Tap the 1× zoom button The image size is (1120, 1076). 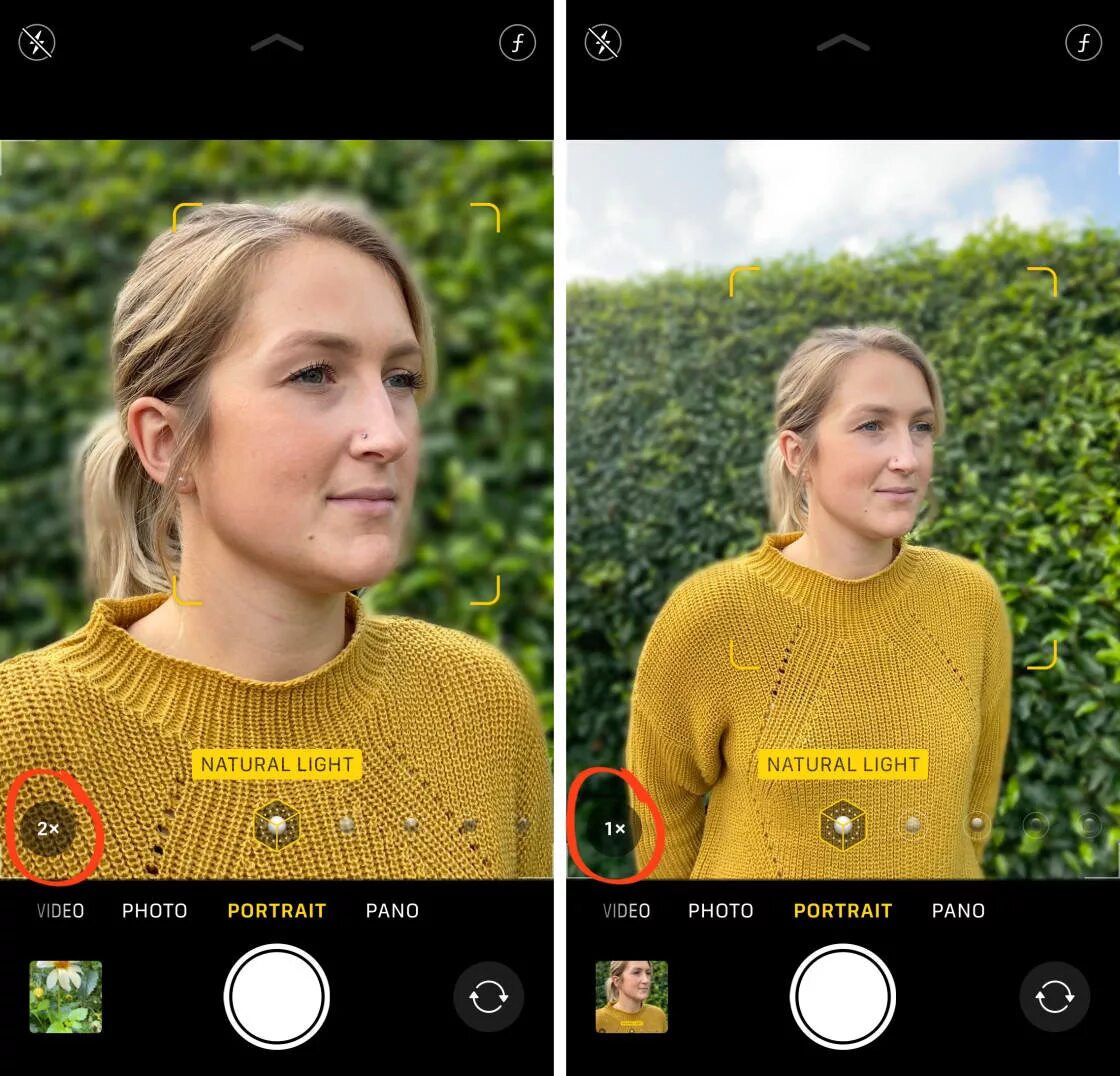(x=614, y=828)
